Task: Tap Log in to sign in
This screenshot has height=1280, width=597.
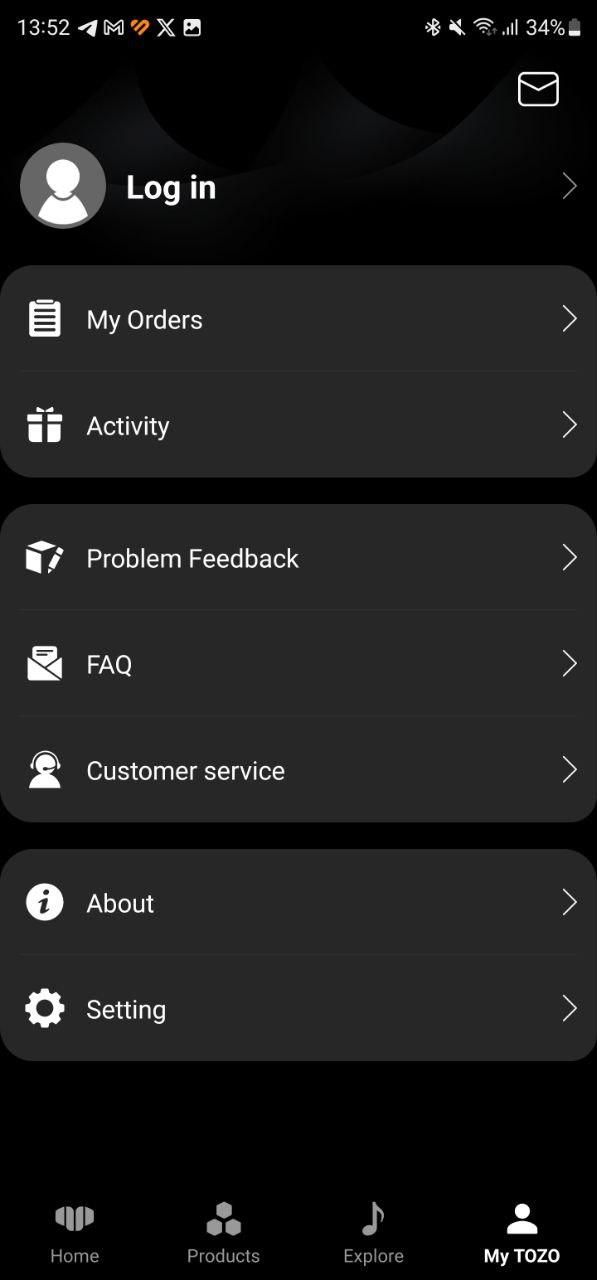Action: coord(171,187)
